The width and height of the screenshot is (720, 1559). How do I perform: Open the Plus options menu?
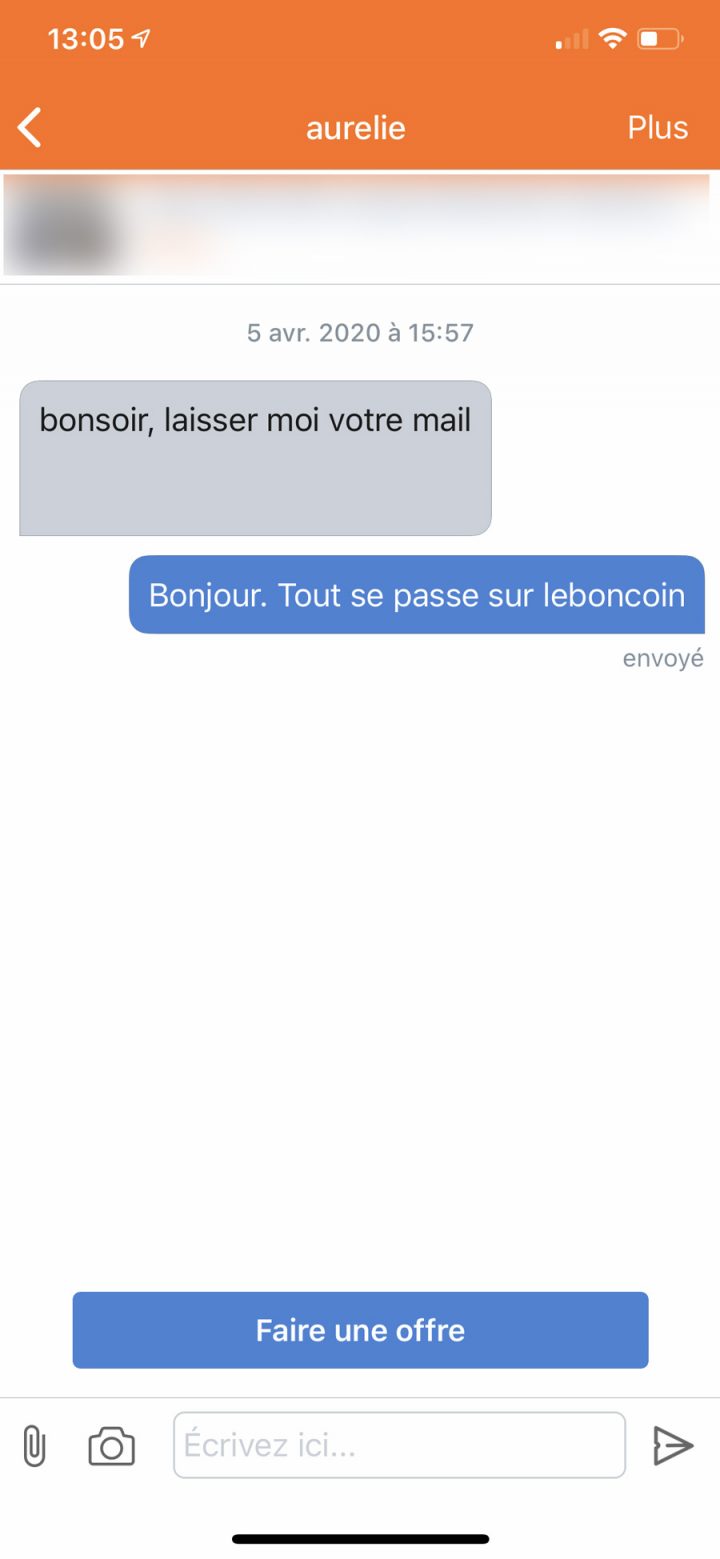point(658,127)
